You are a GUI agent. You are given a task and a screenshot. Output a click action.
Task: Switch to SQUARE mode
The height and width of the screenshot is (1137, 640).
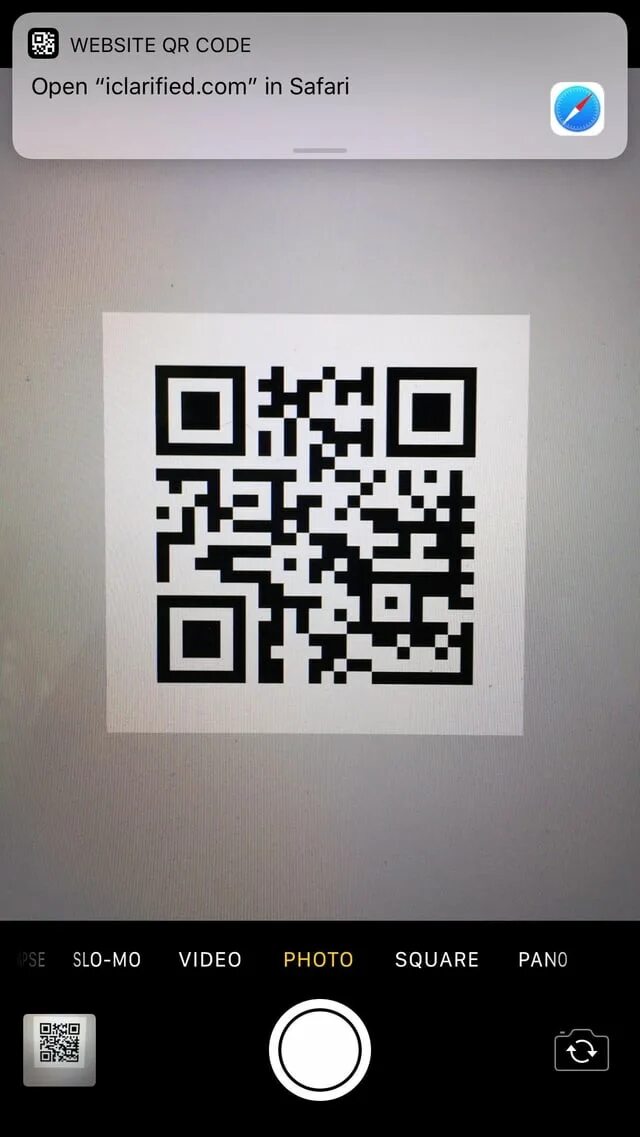(437, 960)
